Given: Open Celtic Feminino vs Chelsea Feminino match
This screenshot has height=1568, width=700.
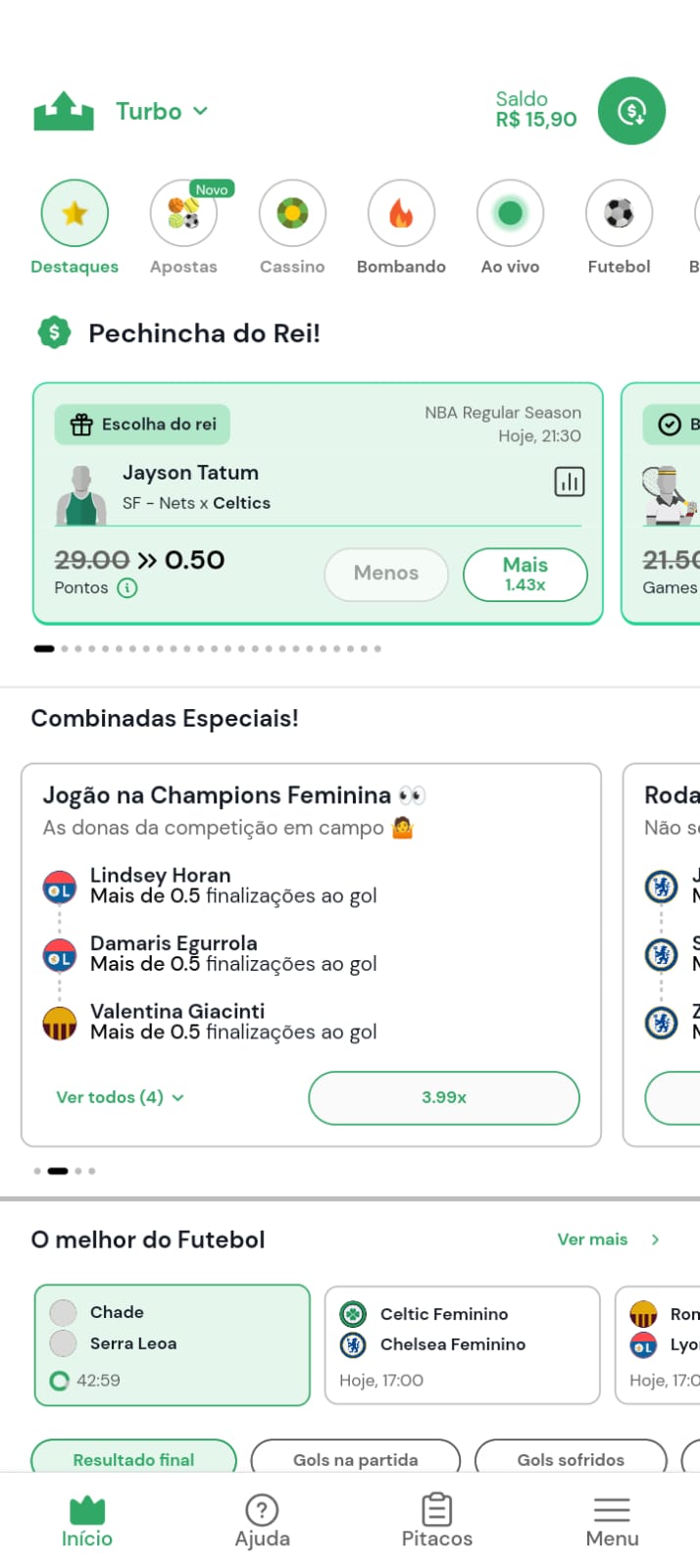Looking at the screenshot, I should [462, 1344].
